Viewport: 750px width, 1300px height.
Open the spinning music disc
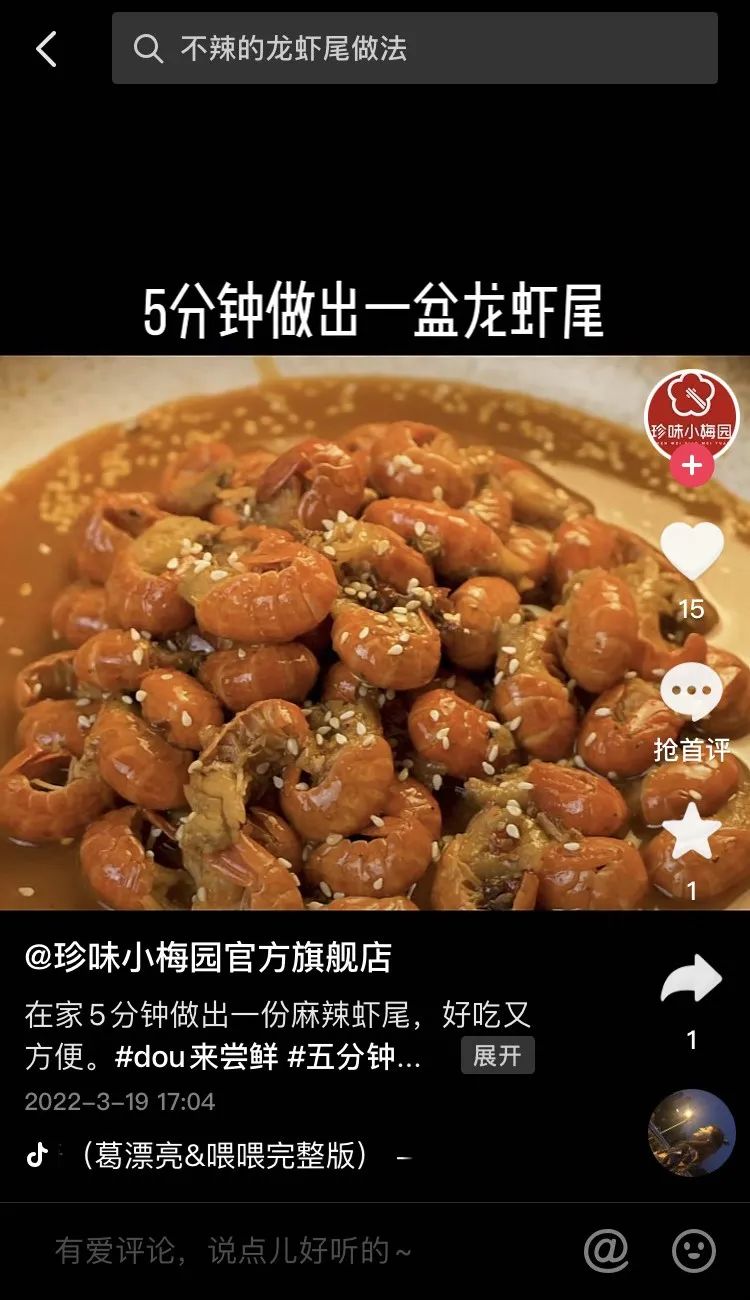point(691,1133)
